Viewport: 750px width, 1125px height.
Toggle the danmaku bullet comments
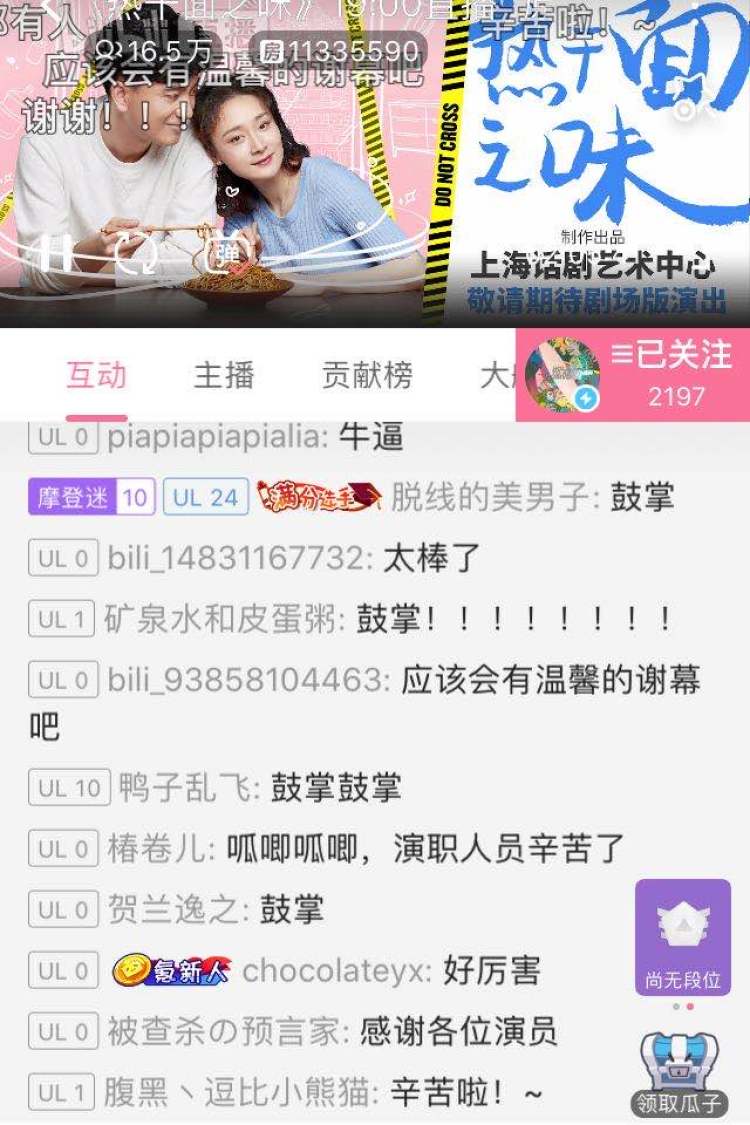coord(228,252)
